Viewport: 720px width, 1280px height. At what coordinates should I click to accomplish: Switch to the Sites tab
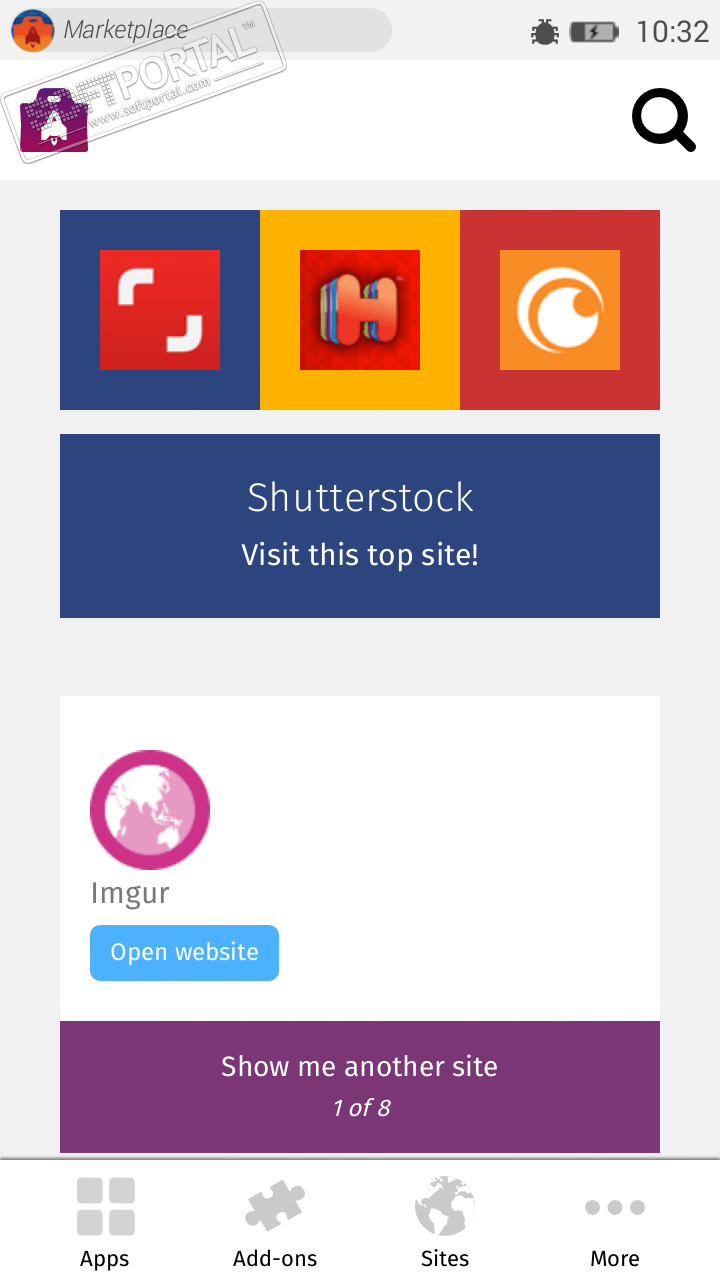click(x=445, y=1222)
